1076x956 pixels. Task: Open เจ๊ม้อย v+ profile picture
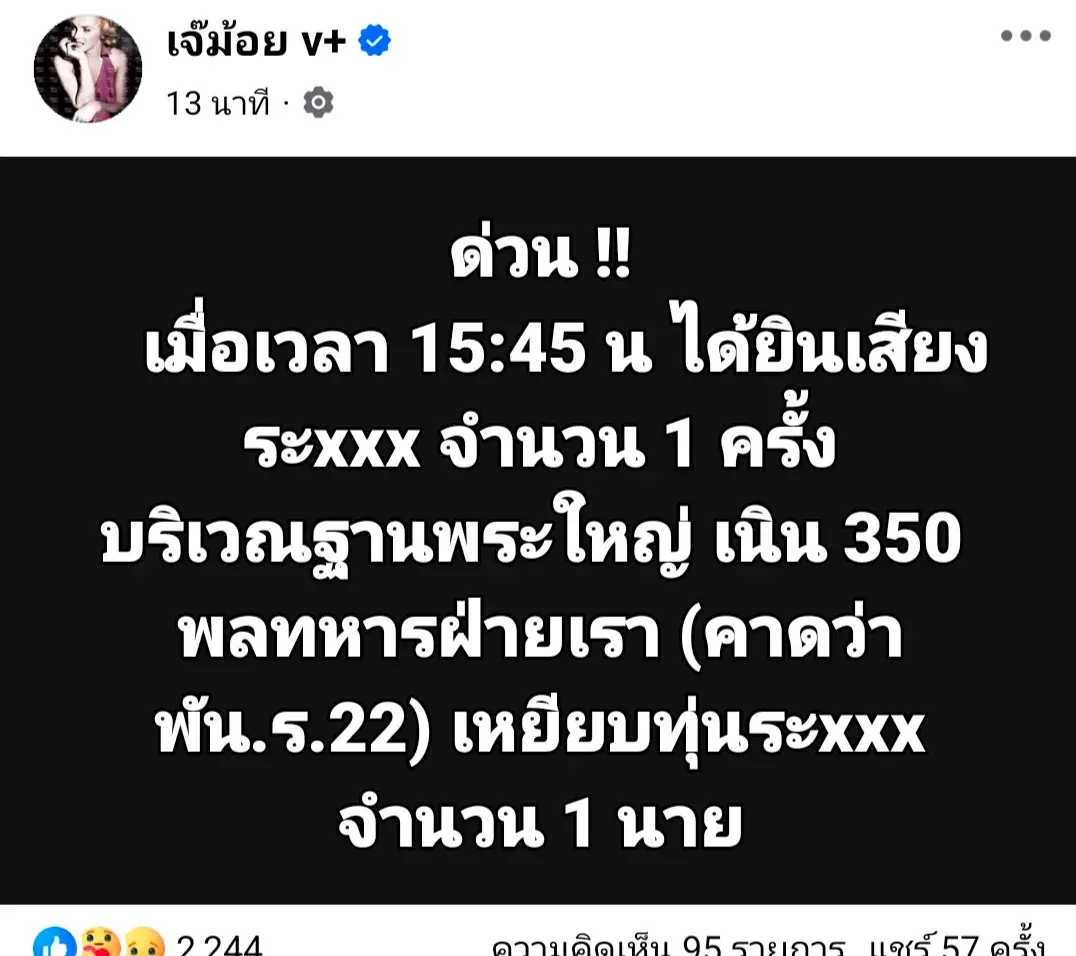[x=88, y=69]
